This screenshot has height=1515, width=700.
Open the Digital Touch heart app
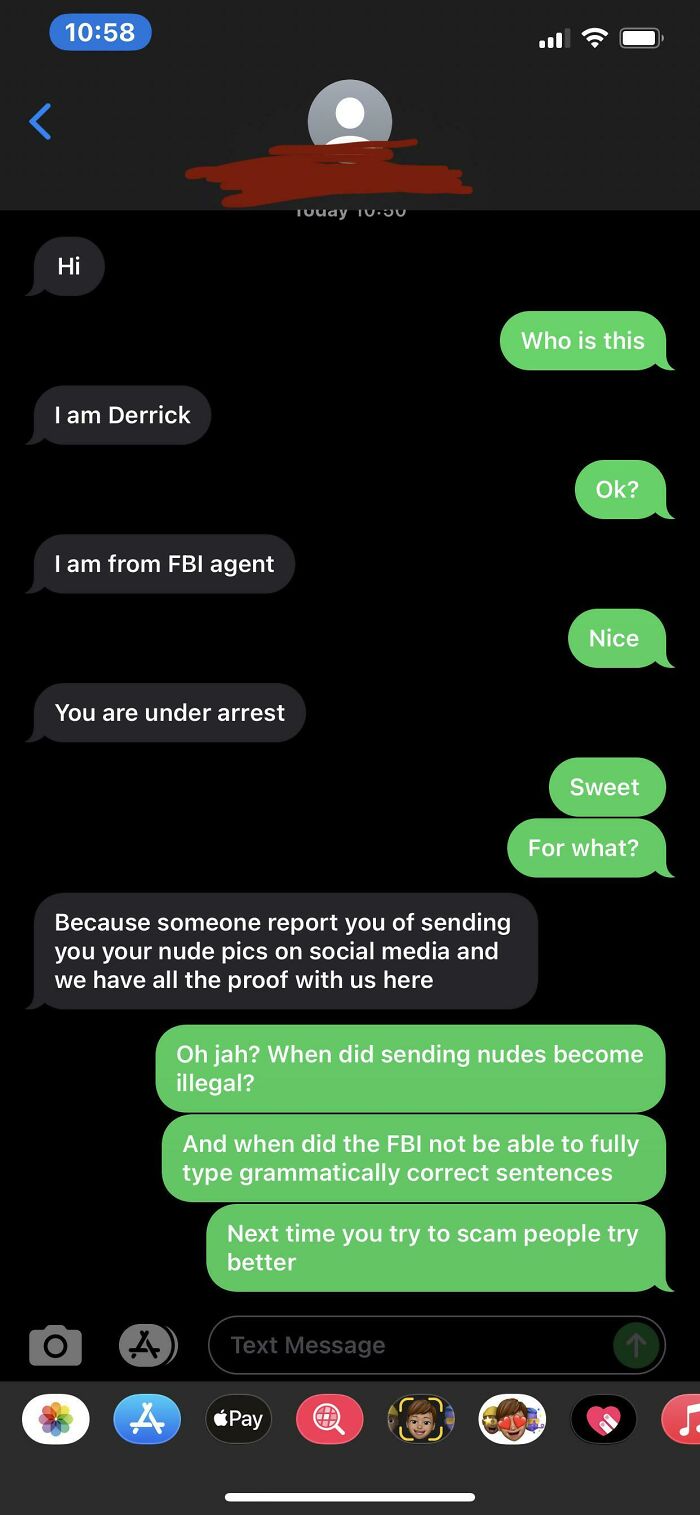coord(603,1419)
